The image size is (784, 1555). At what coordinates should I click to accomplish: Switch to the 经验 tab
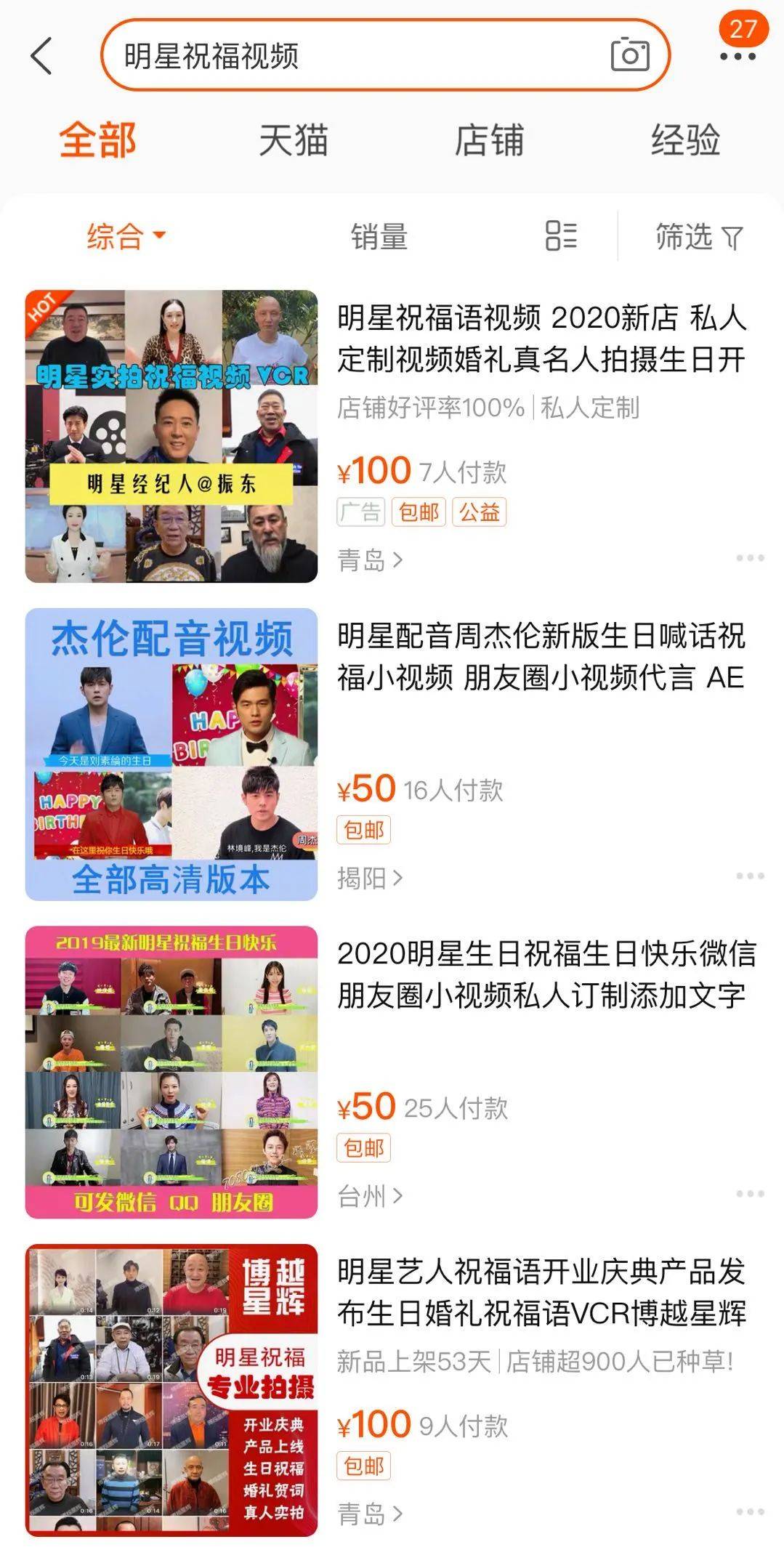(x=685, y=140)
